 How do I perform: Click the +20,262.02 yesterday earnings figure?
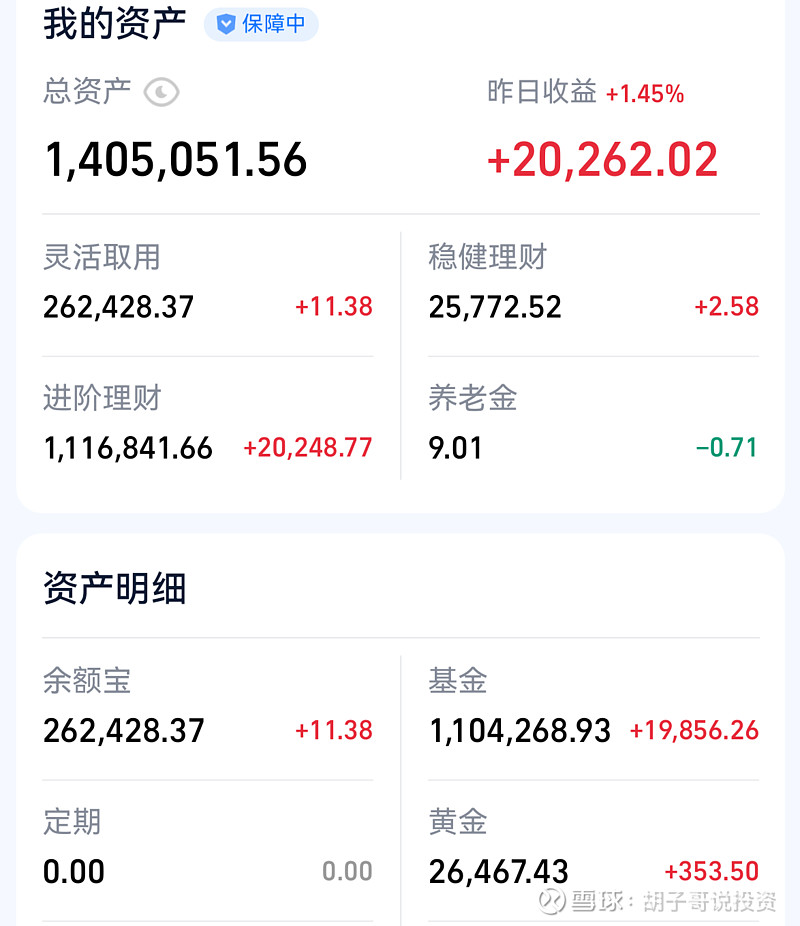(602, 159)
